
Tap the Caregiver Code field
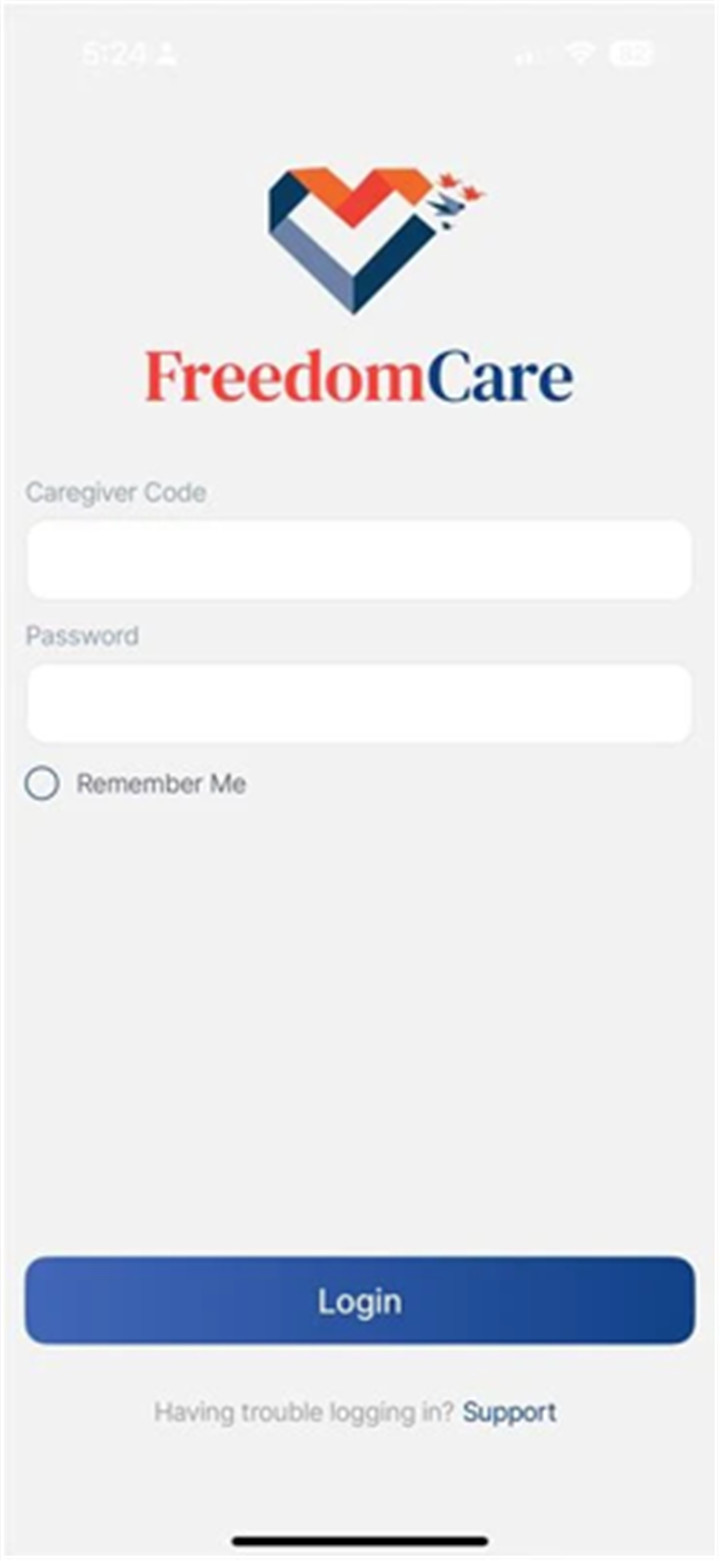click(359, 560)
